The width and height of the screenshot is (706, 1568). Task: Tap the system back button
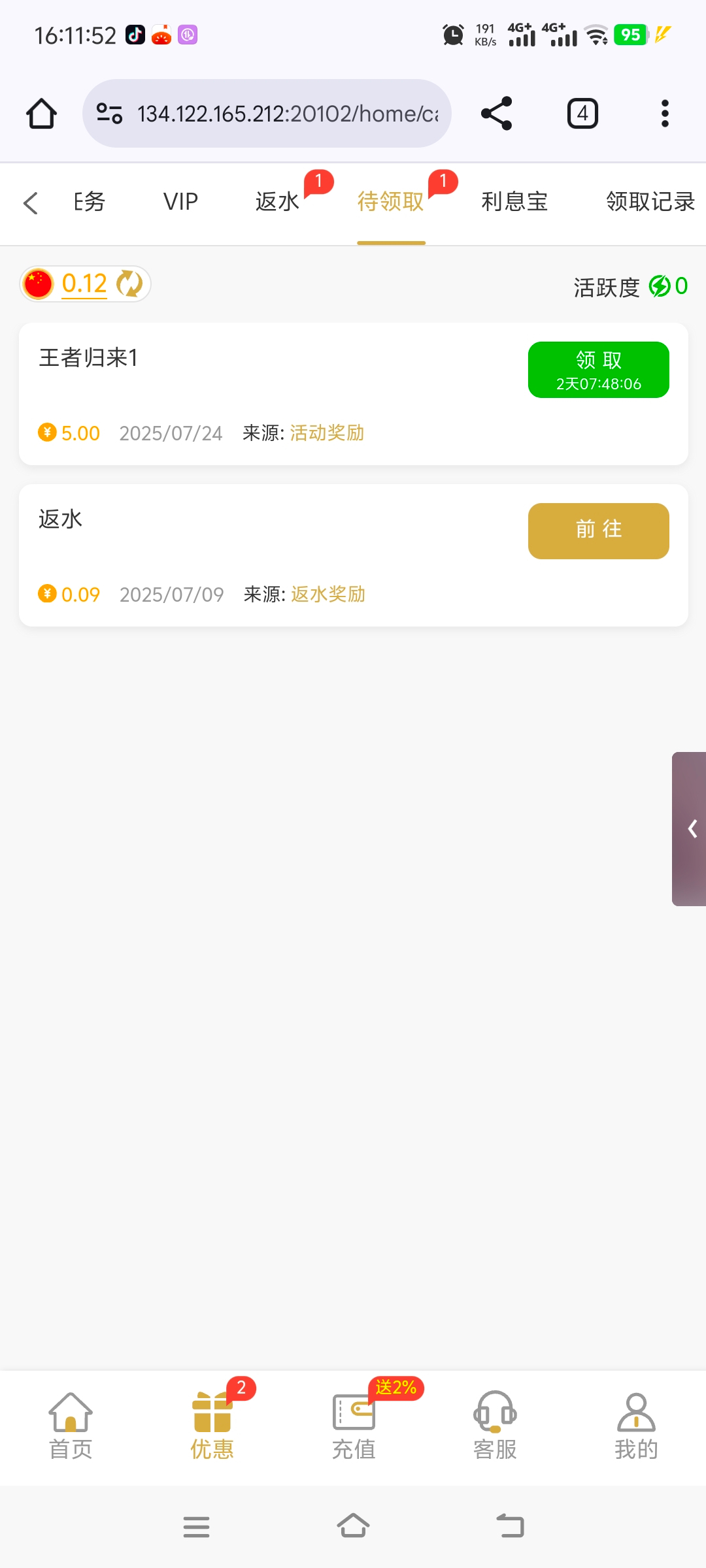(511, 1526)
